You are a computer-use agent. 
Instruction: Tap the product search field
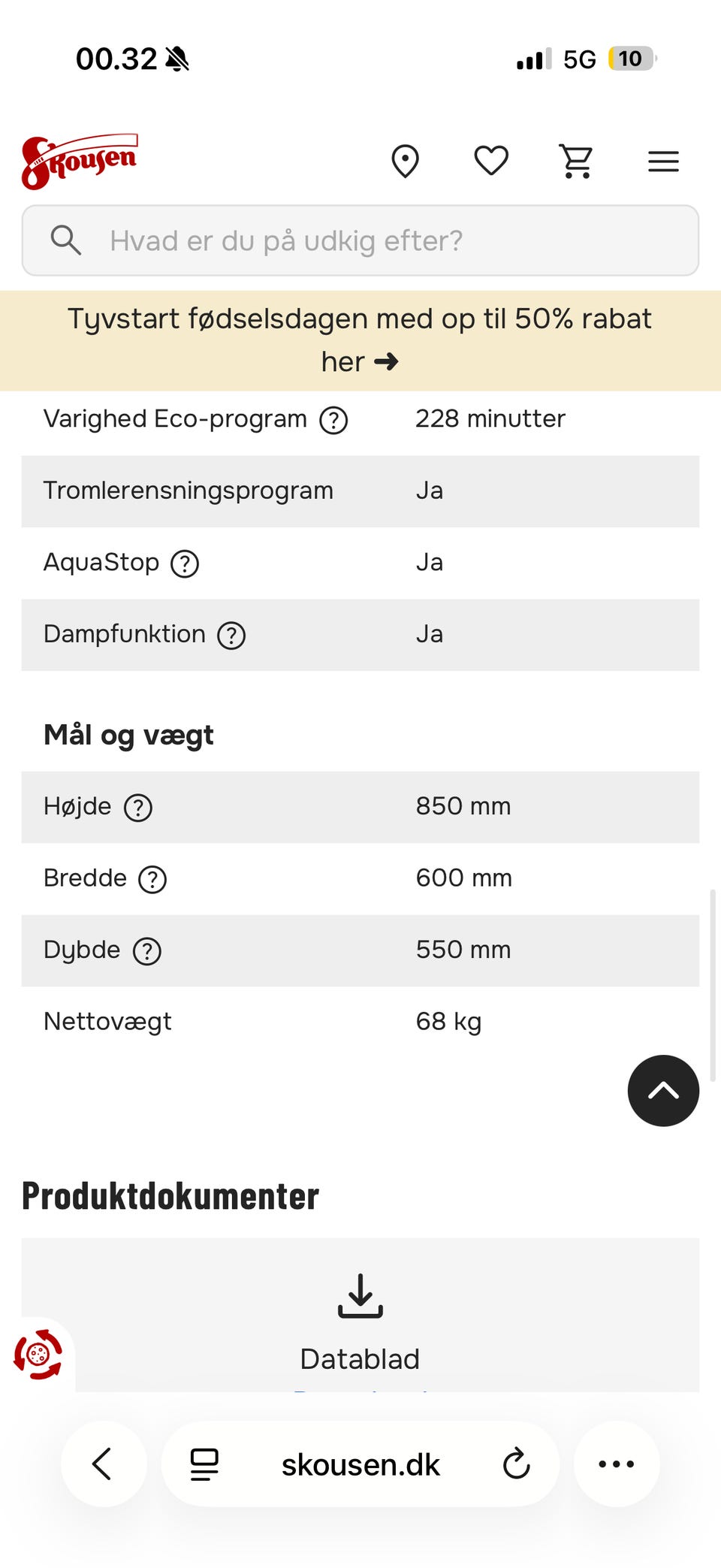coord(360,240)
